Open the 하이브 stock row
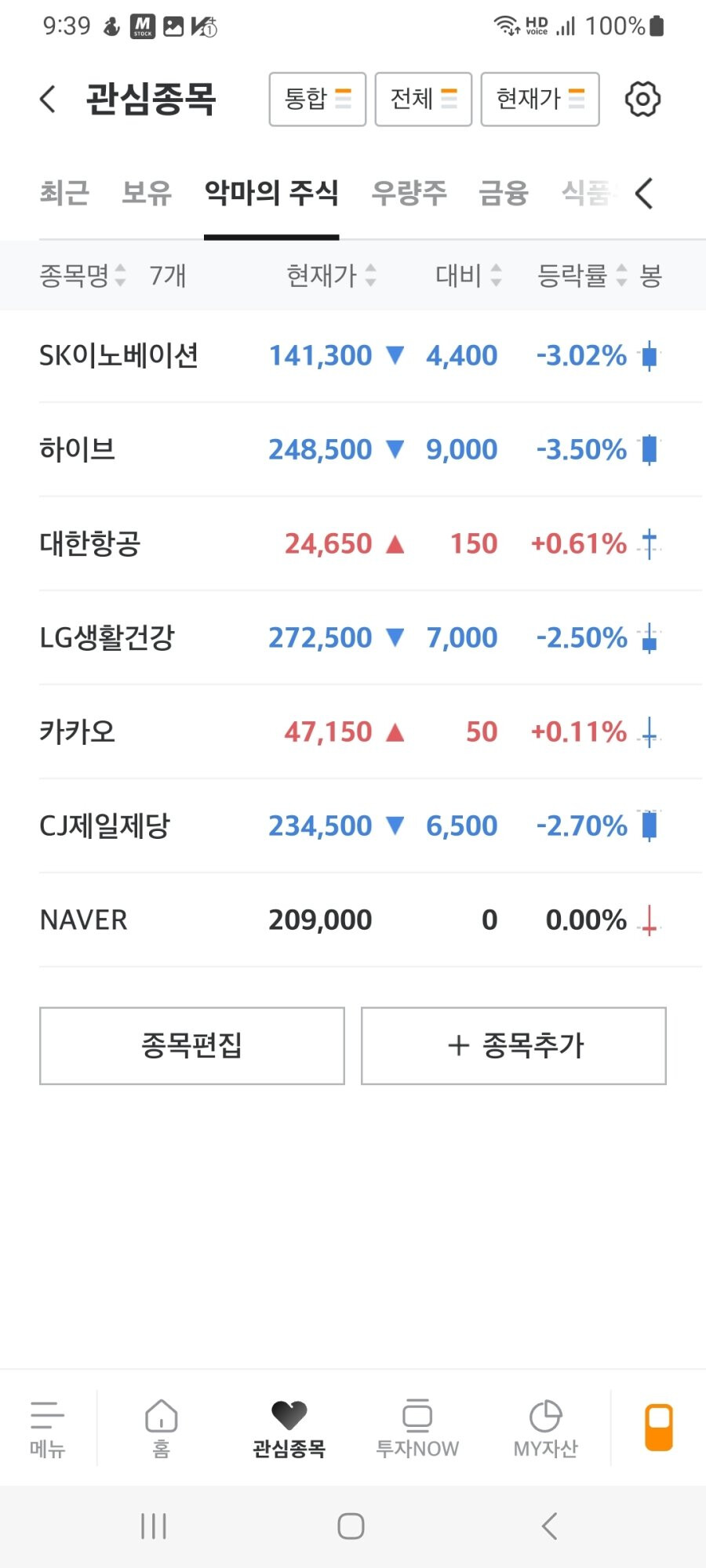706x1568 pixels. point(370,450)
